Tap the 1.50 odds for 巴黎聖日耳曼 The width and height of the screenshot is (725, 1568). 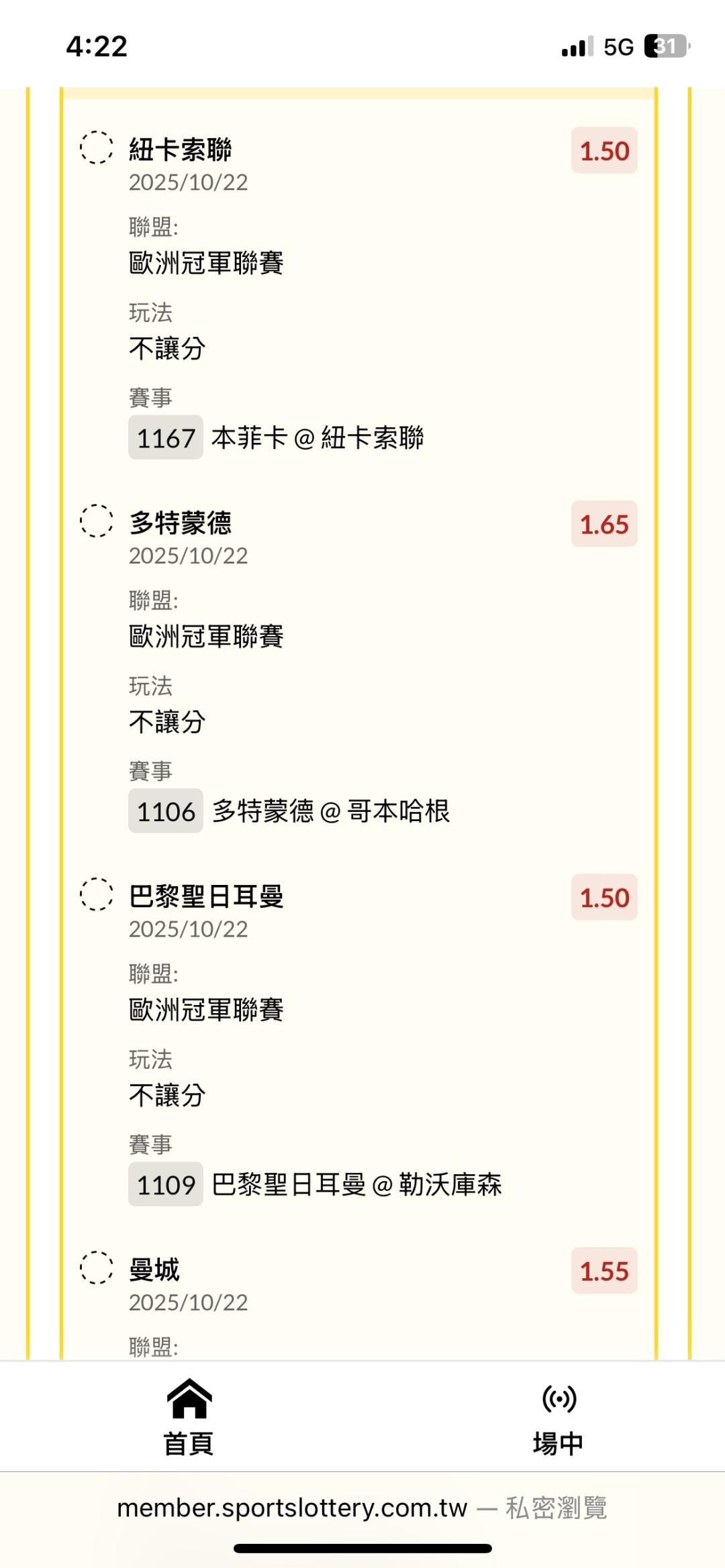point(604,897)
